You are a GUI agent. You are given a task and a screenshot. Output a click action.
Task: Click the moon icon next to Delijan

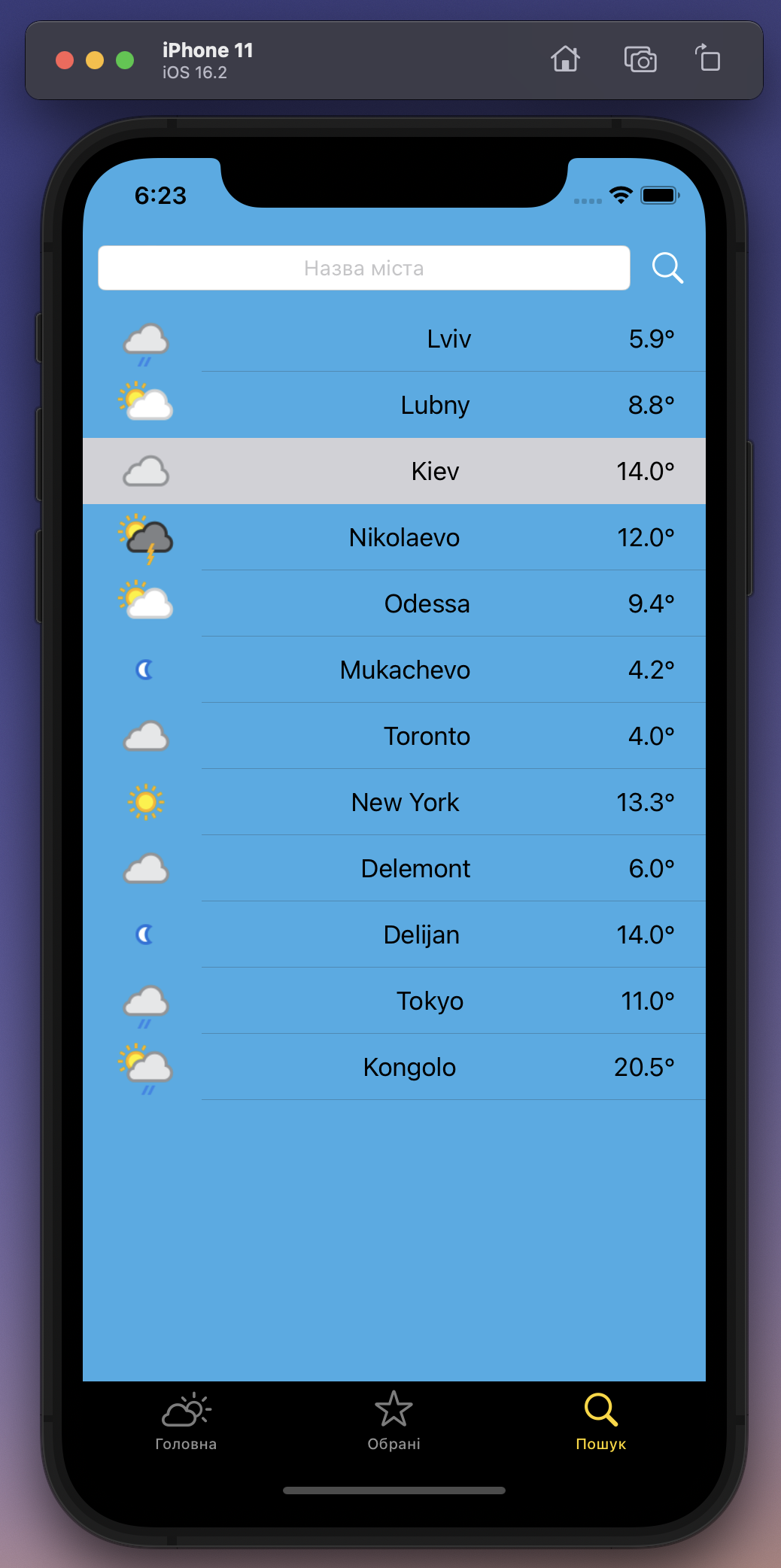[x=144, y=934]
